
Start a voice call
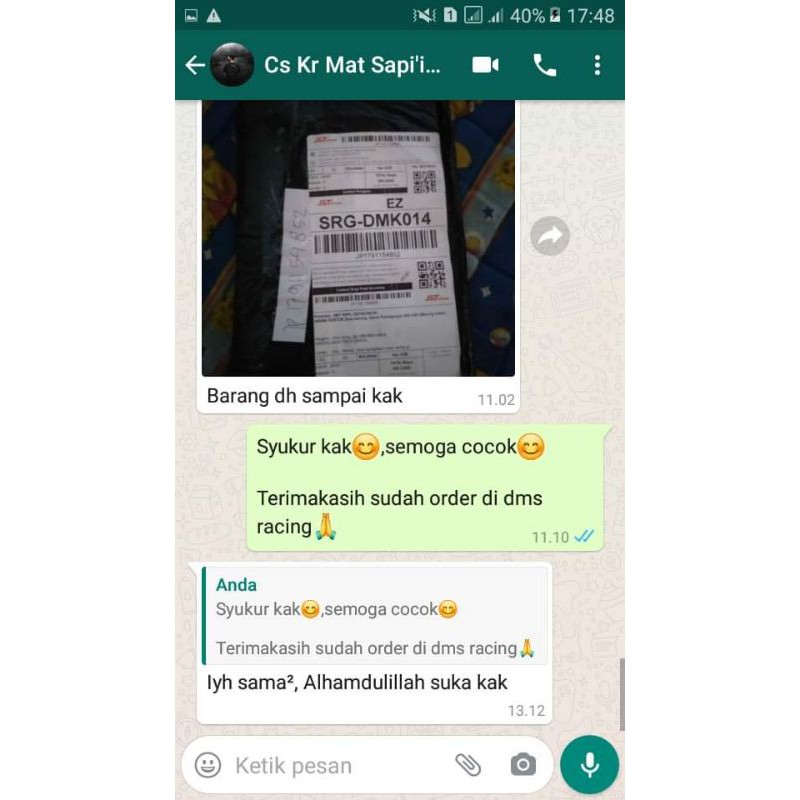[545, 66]
